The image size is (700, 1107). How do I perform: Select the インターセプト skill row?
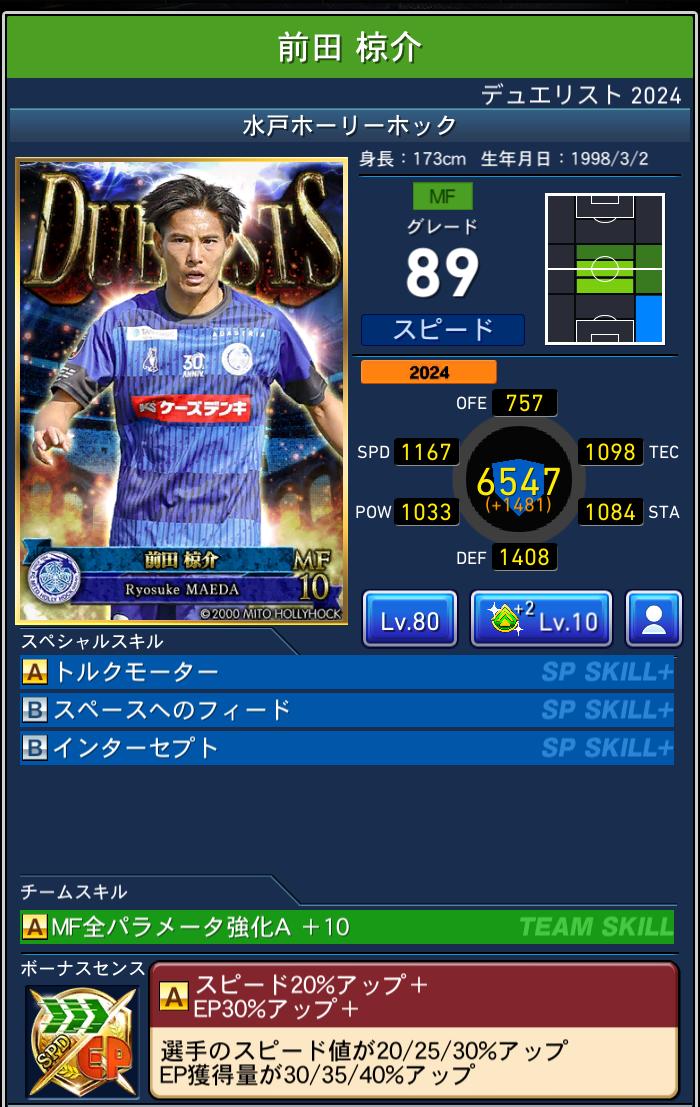[346, 747]
